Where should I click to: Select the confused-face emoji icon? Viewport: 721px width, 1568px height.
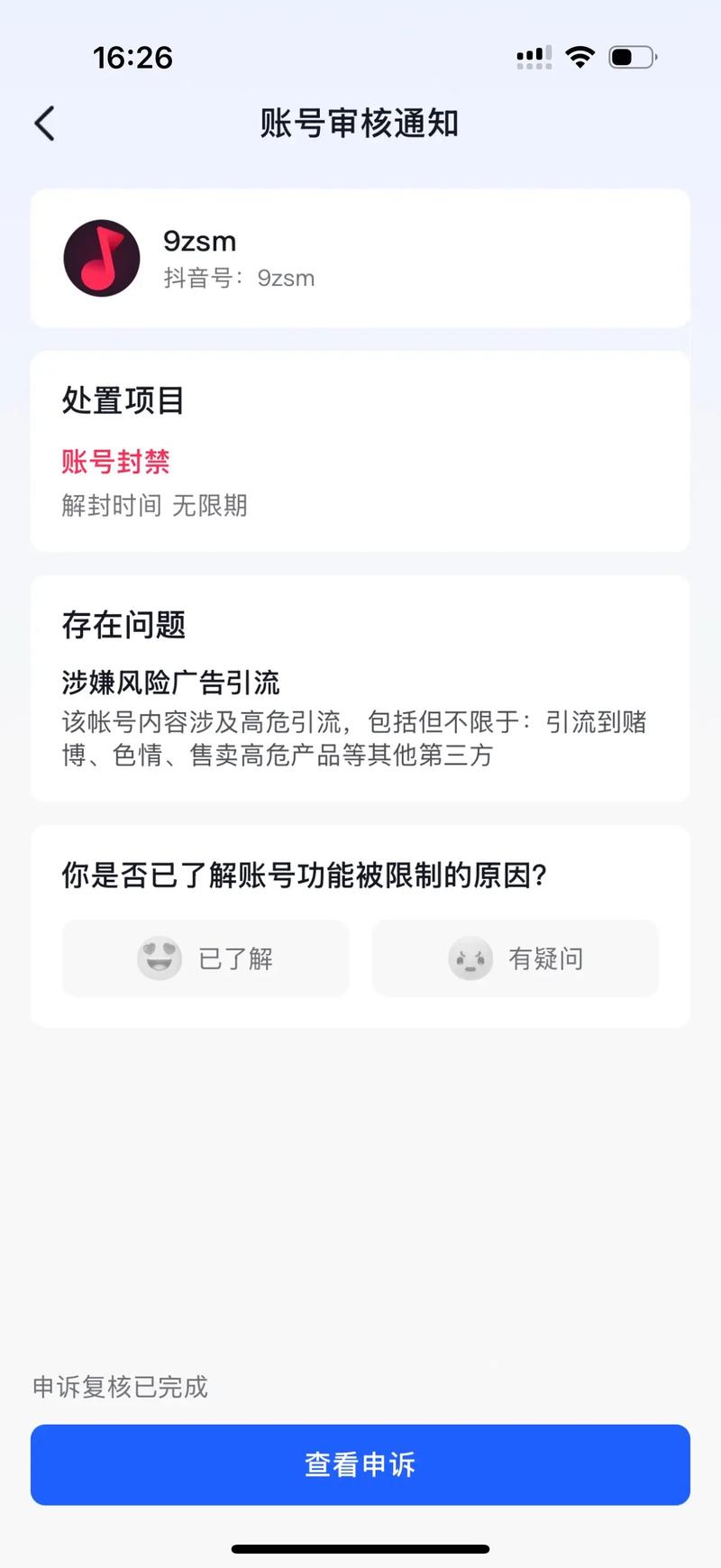click(x=470, y=958)
